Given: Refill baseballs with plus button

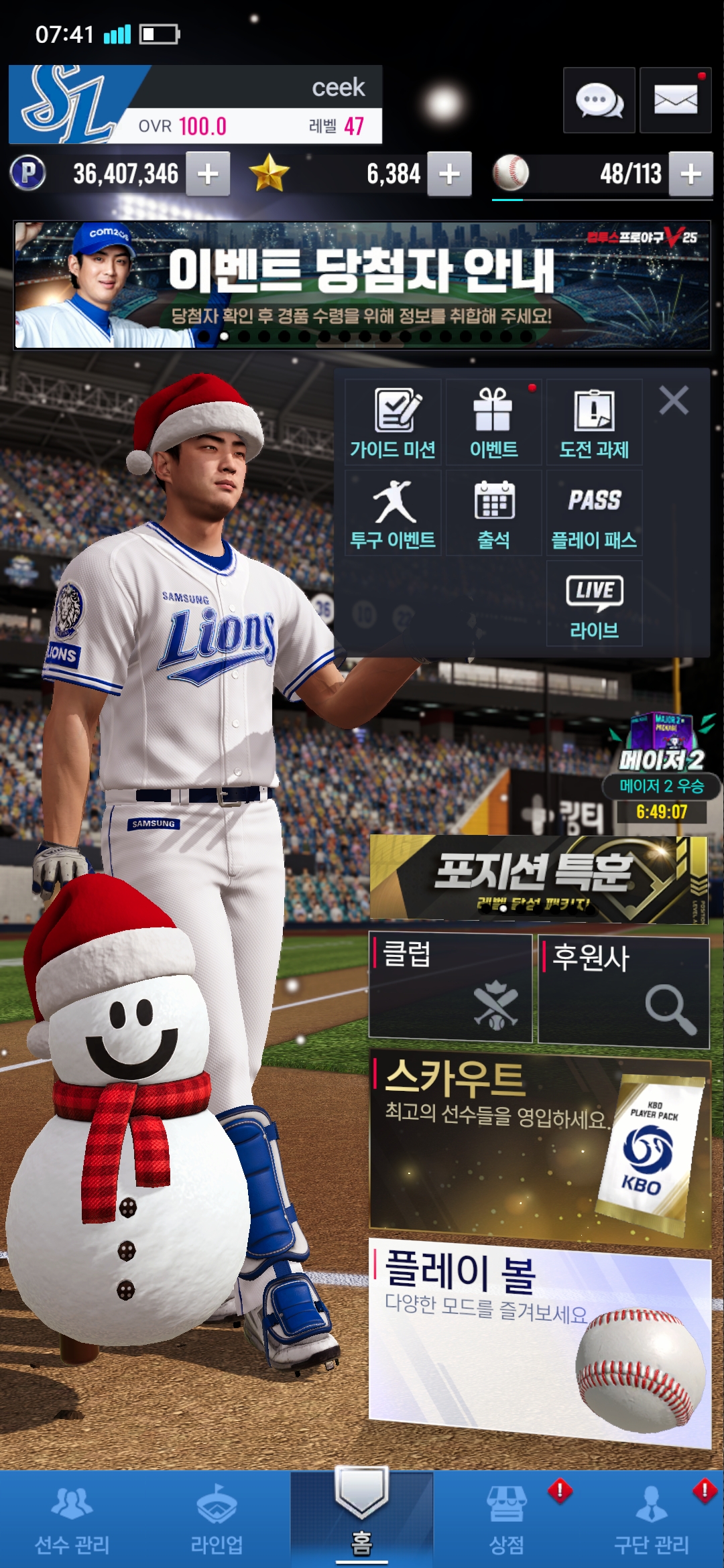Looking at the screenshot, I should tap(690, 174).
